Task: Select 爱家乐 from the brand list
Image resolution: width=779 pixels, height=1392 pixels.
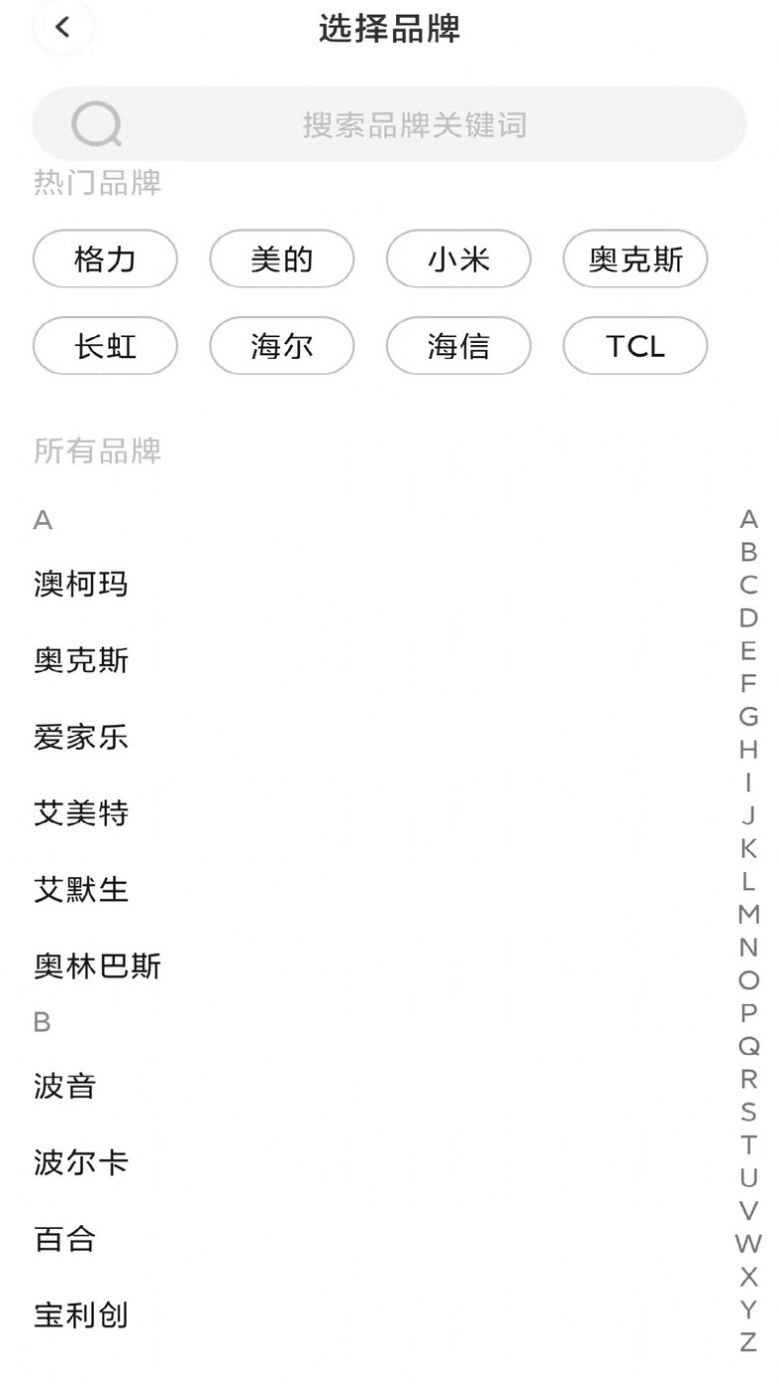Action: click(80, 738)
